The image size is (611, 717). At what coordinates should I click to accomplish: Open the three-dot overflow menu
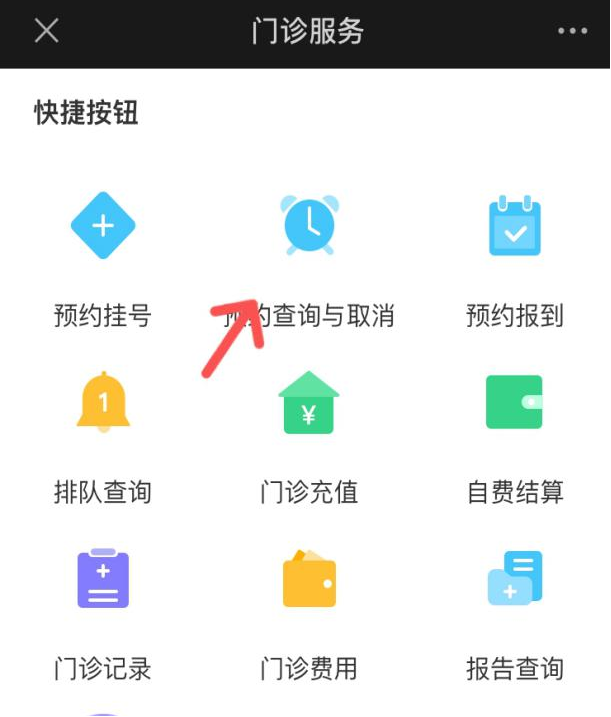pos(572,32)
